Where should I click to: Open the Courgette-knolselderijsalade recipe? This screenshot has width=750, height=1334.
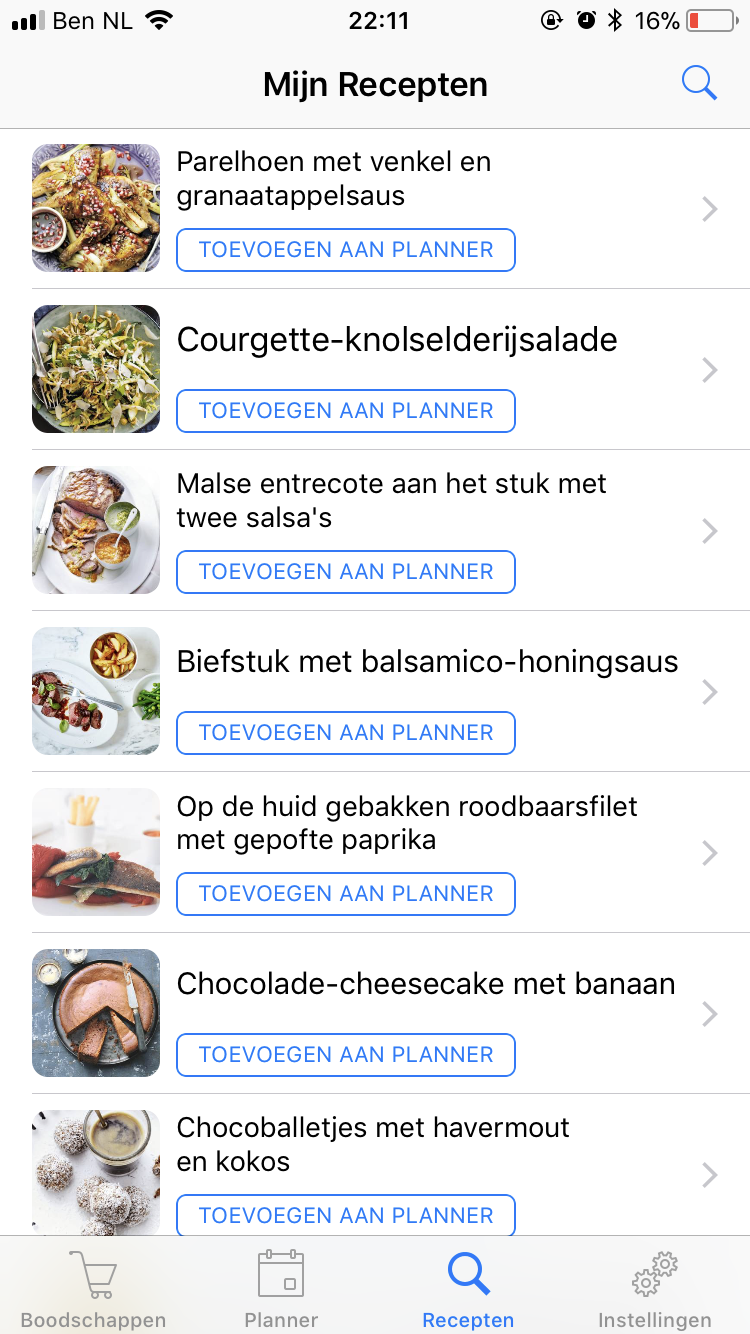pos(397,340)
